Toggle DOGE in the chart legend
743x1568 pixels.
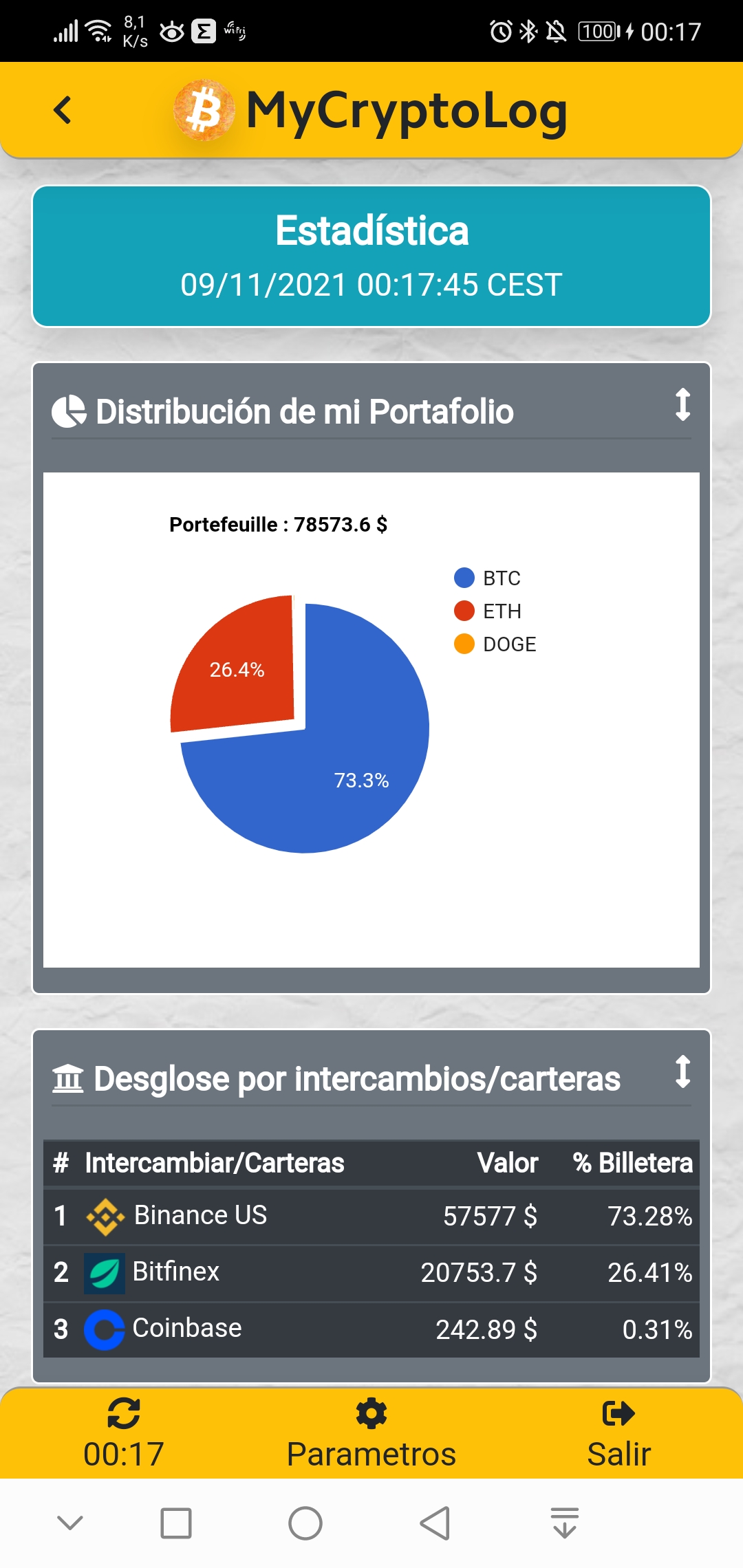pyautogui.click(x=495, y=644)
